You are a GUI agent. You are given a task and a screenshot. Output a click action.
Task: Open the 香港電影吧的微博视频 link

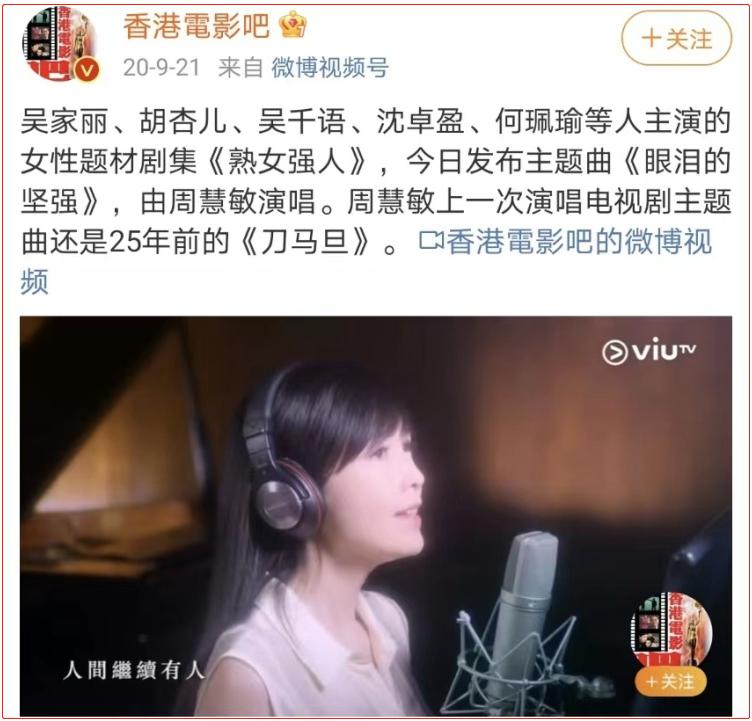click(565, 243)
